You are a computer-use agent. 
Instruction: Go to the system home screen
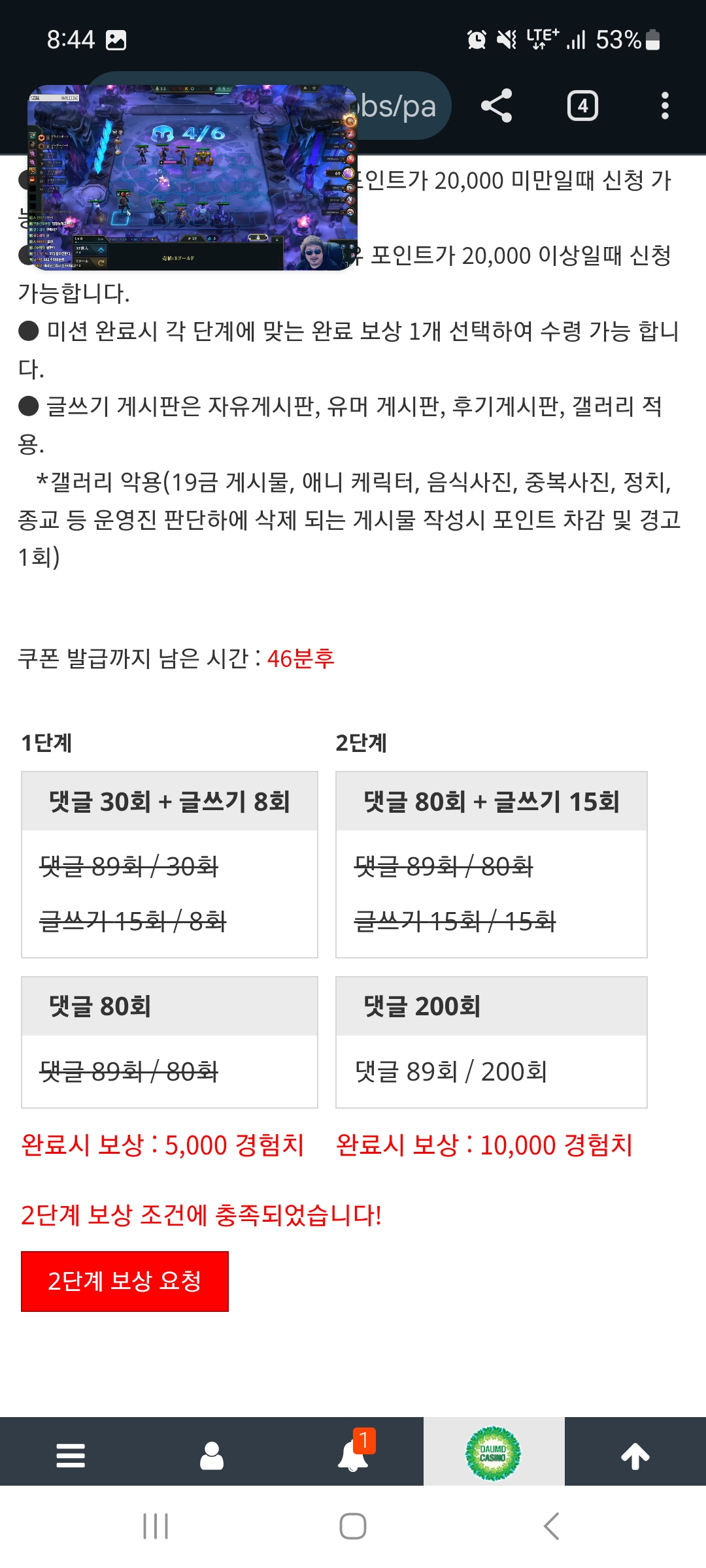[353, 1526]
